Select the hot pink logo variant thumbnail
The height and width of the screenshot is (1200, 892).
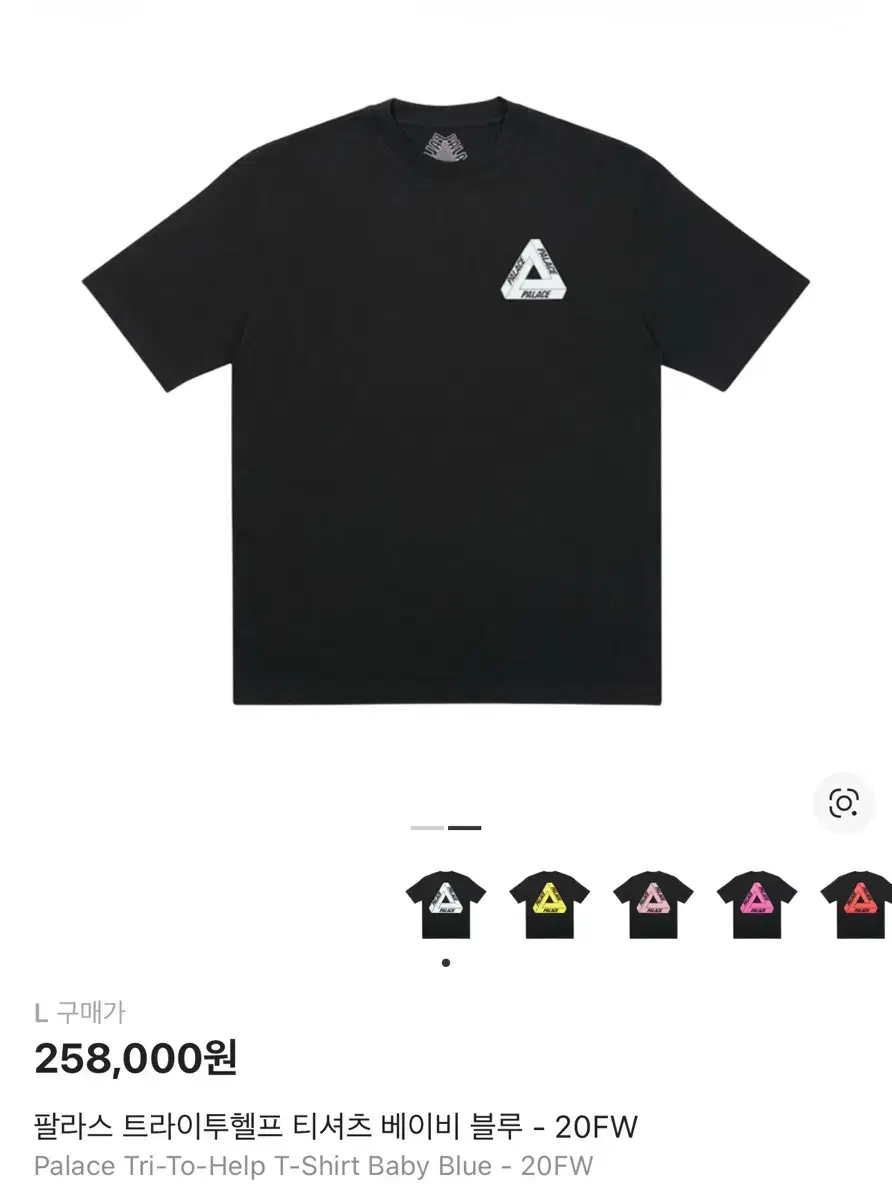[x=757, y=904]
